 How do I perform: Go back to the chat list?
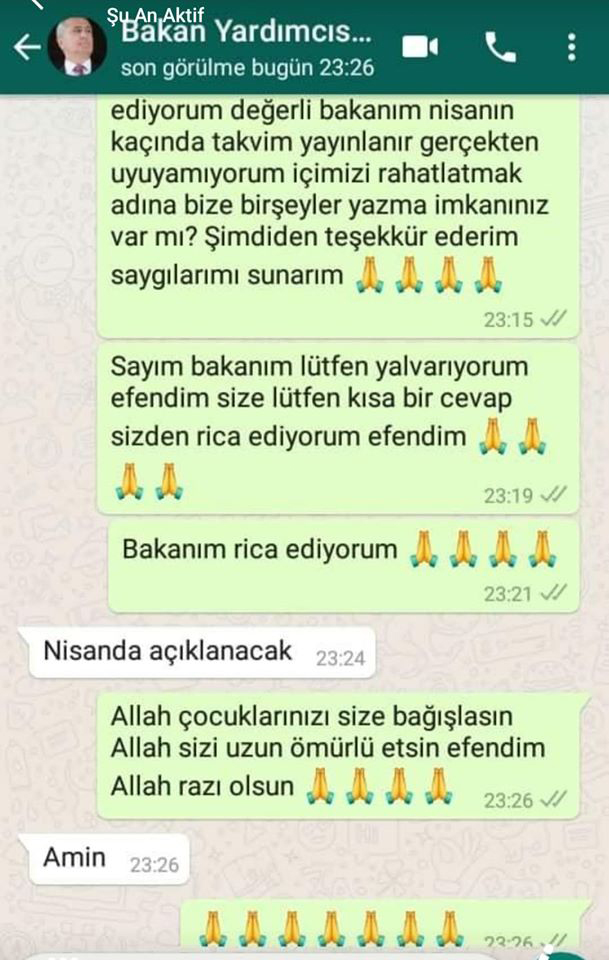pos(25,47)
